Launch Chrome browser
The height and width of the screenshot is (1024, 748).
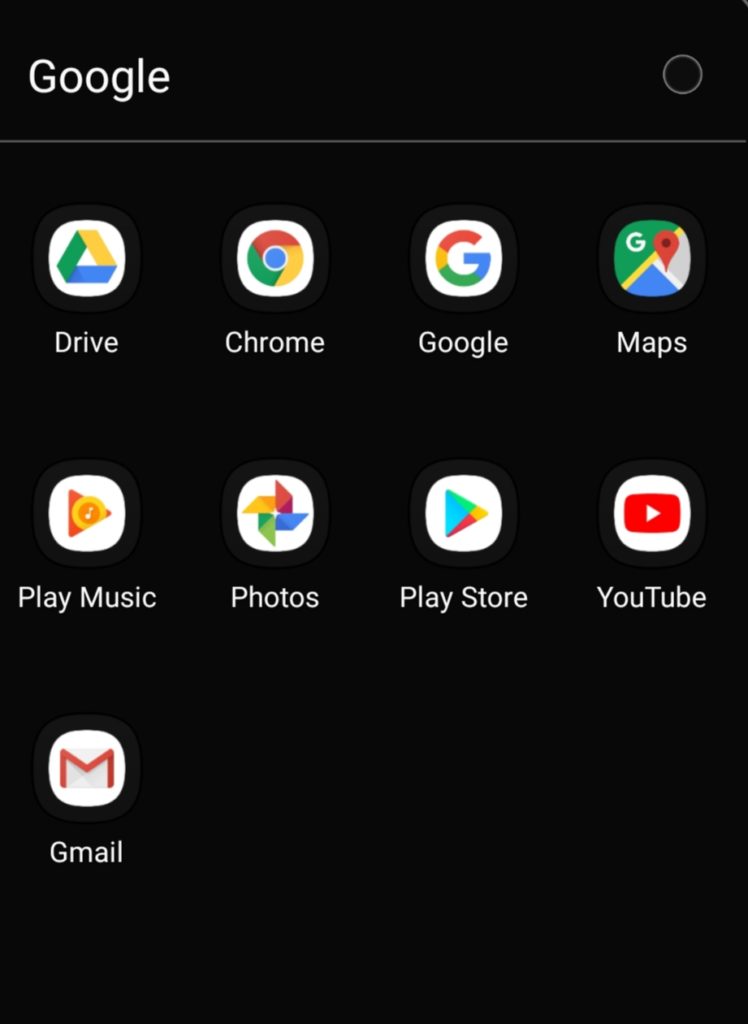[x=274, y=257]
